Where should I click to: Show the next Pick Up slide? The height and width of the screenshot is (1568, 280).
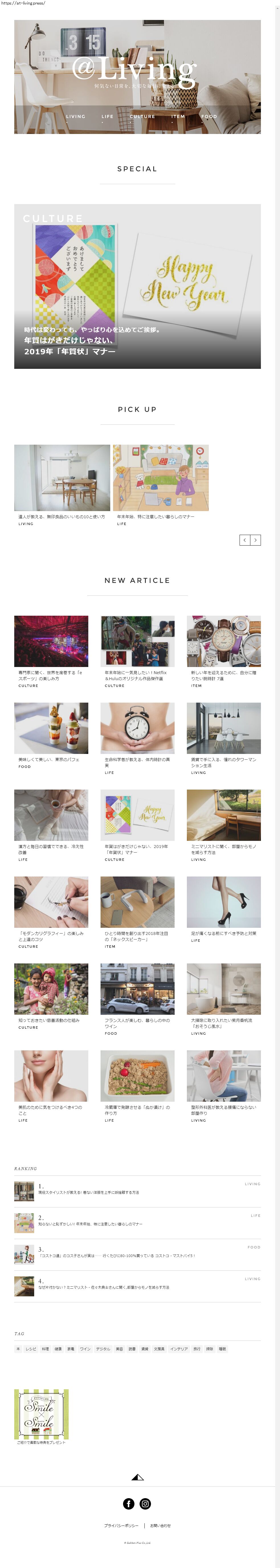(255, 540)
